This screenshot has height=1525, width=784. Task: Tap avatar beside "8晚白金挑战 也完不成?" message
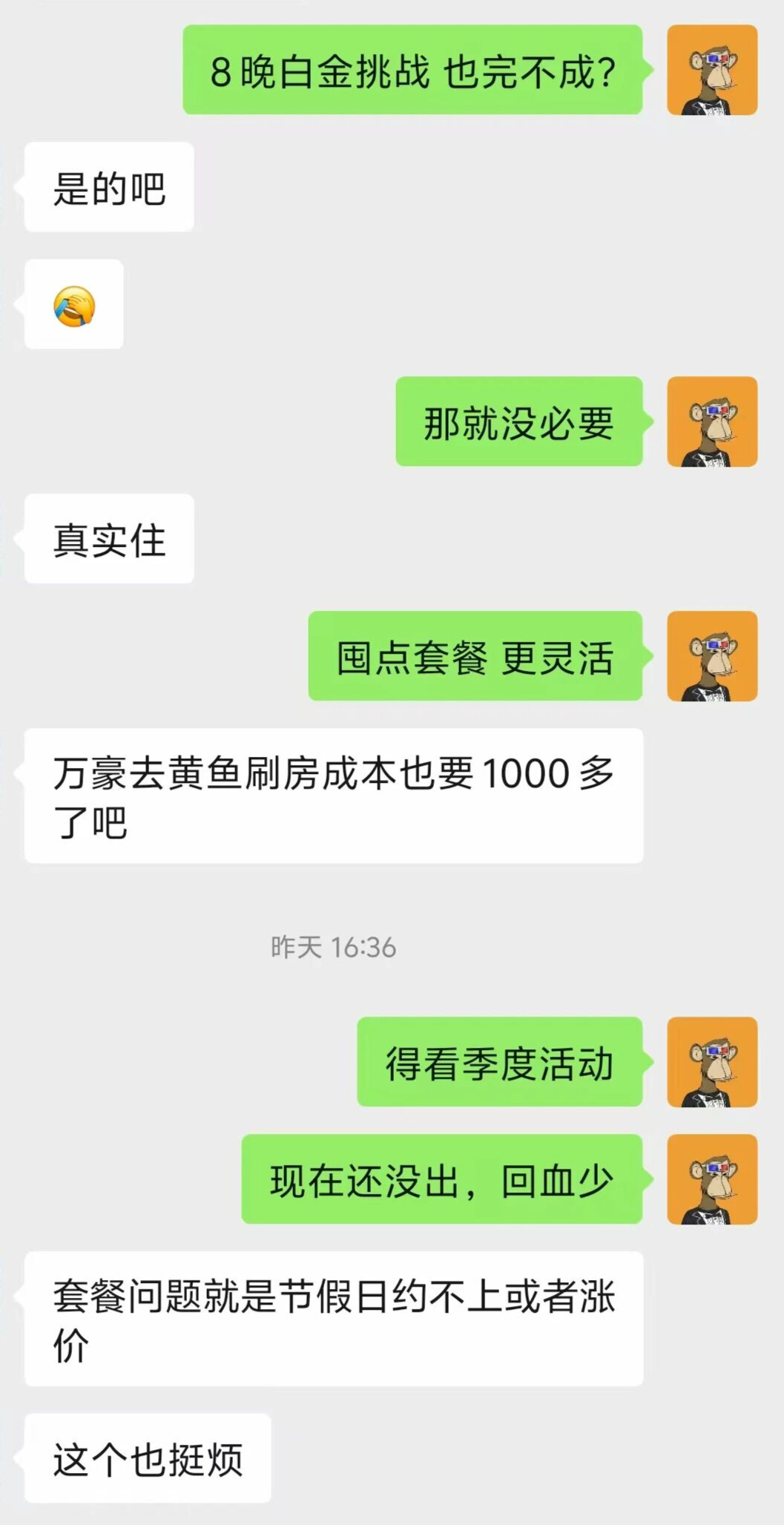(x=711, y=70)
